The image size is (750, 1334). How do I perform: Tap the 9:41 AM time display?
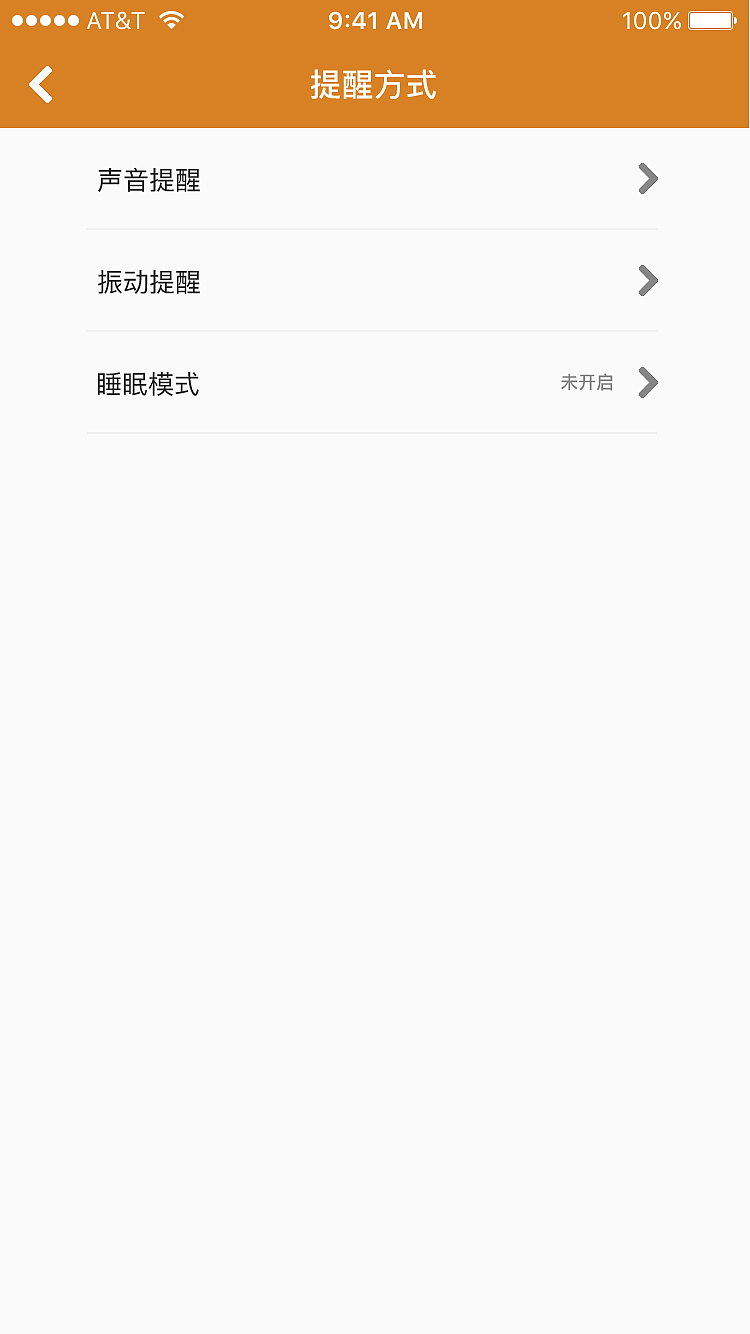pyautogui.click(x=375, y=19)
